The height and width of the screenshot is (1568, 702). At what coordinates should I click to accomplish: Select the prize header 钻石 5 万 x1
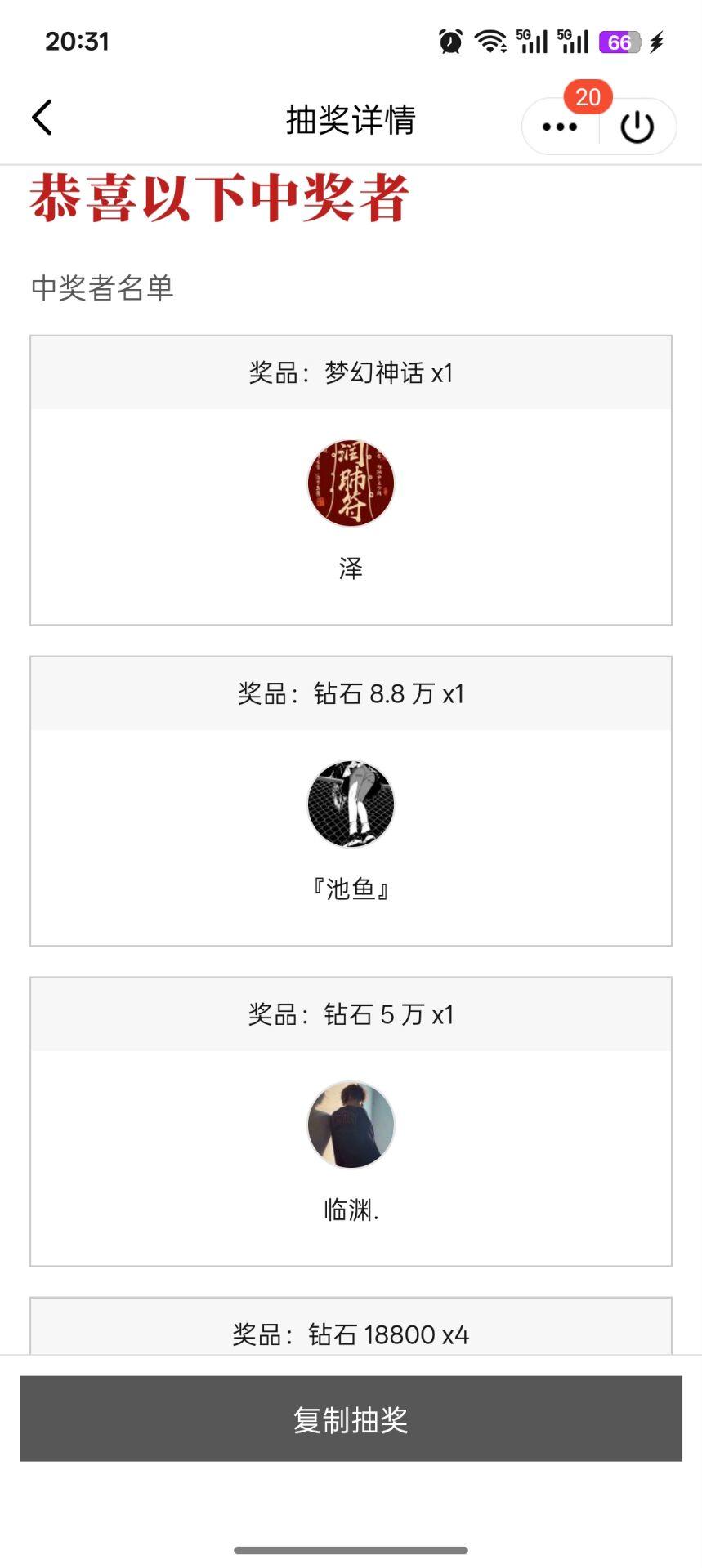tap(351, 1015)
